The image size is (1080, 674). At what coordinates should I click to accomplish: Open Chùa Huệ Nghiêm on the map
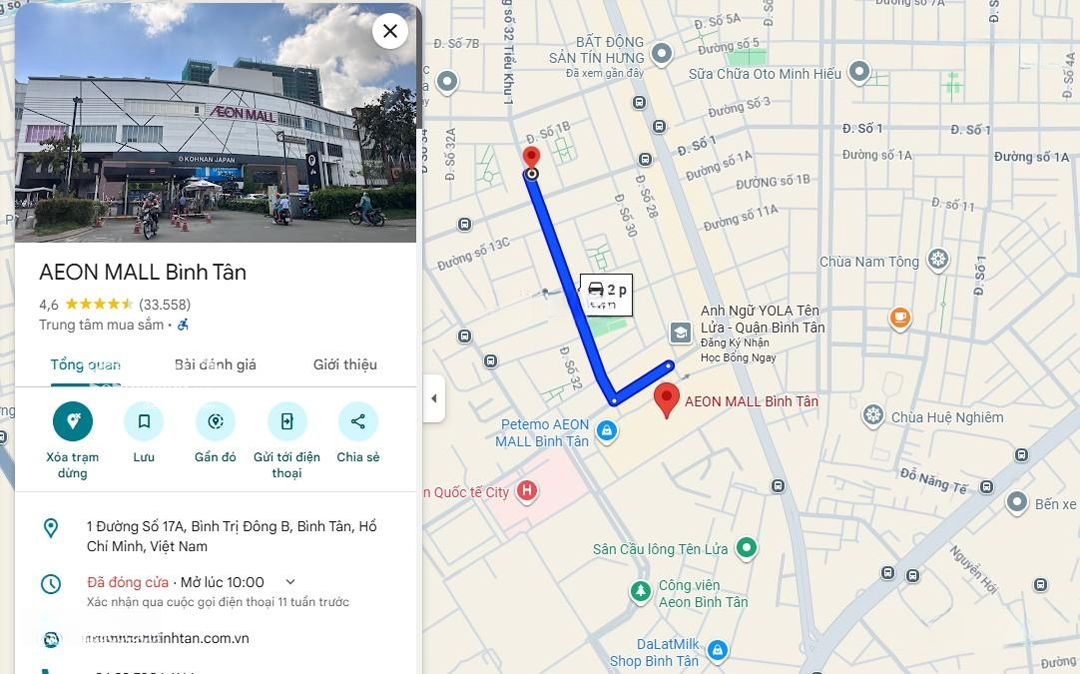[x=874, y=416]
